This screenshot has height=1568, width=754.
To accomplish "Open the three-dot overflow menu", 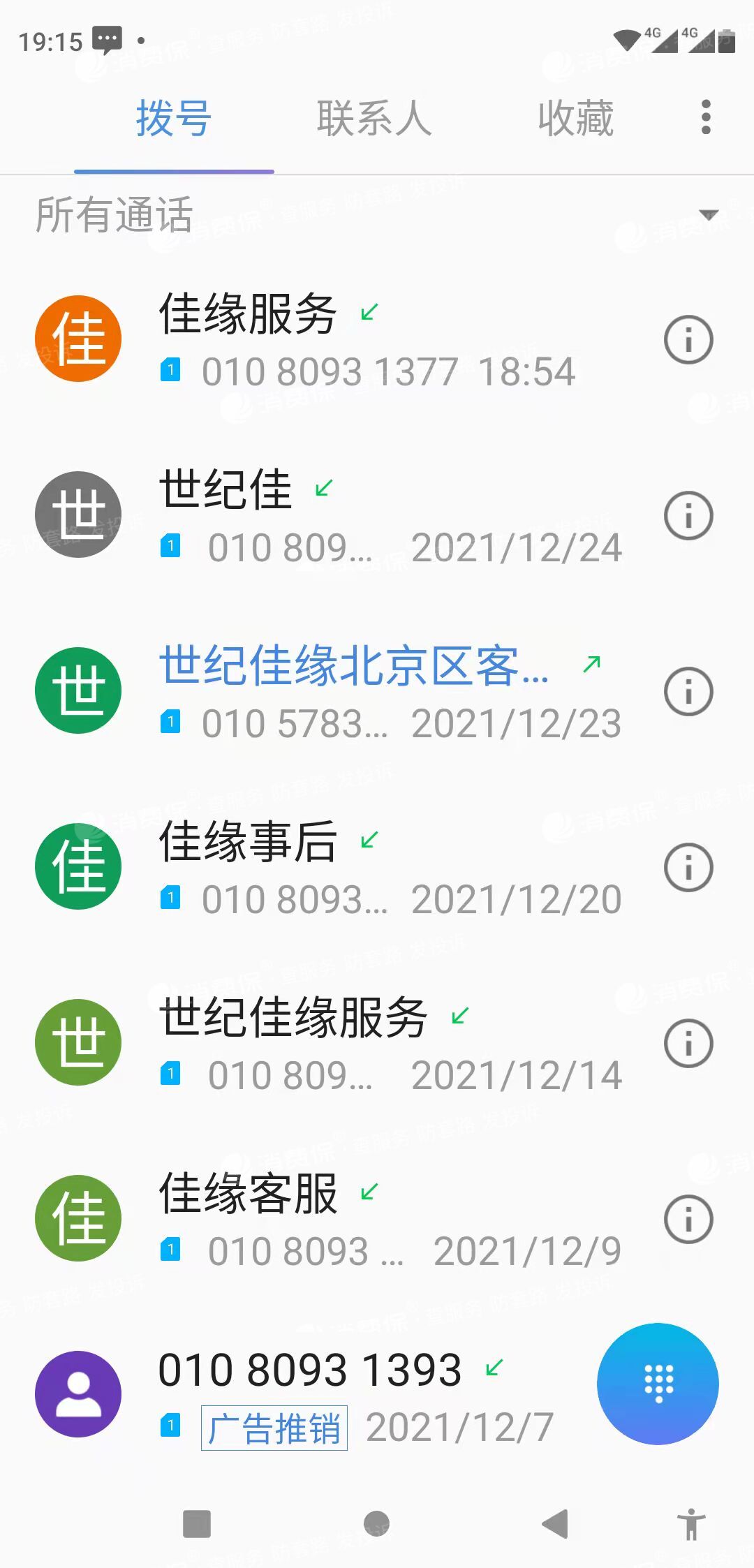I will [x=706, y=117].
